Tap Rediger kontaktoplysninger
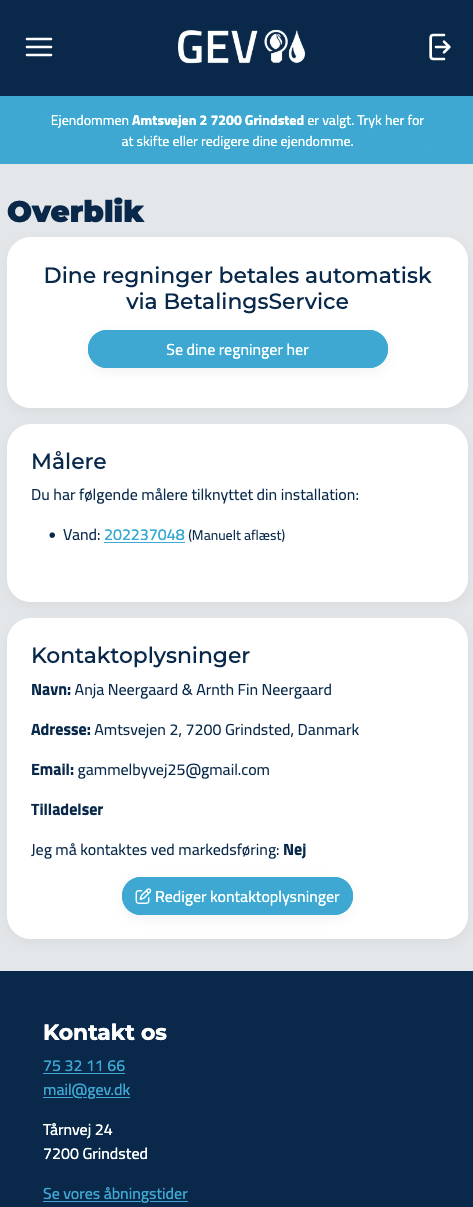The width and height of the screenshot is (473, 1207). click(237, 896)
